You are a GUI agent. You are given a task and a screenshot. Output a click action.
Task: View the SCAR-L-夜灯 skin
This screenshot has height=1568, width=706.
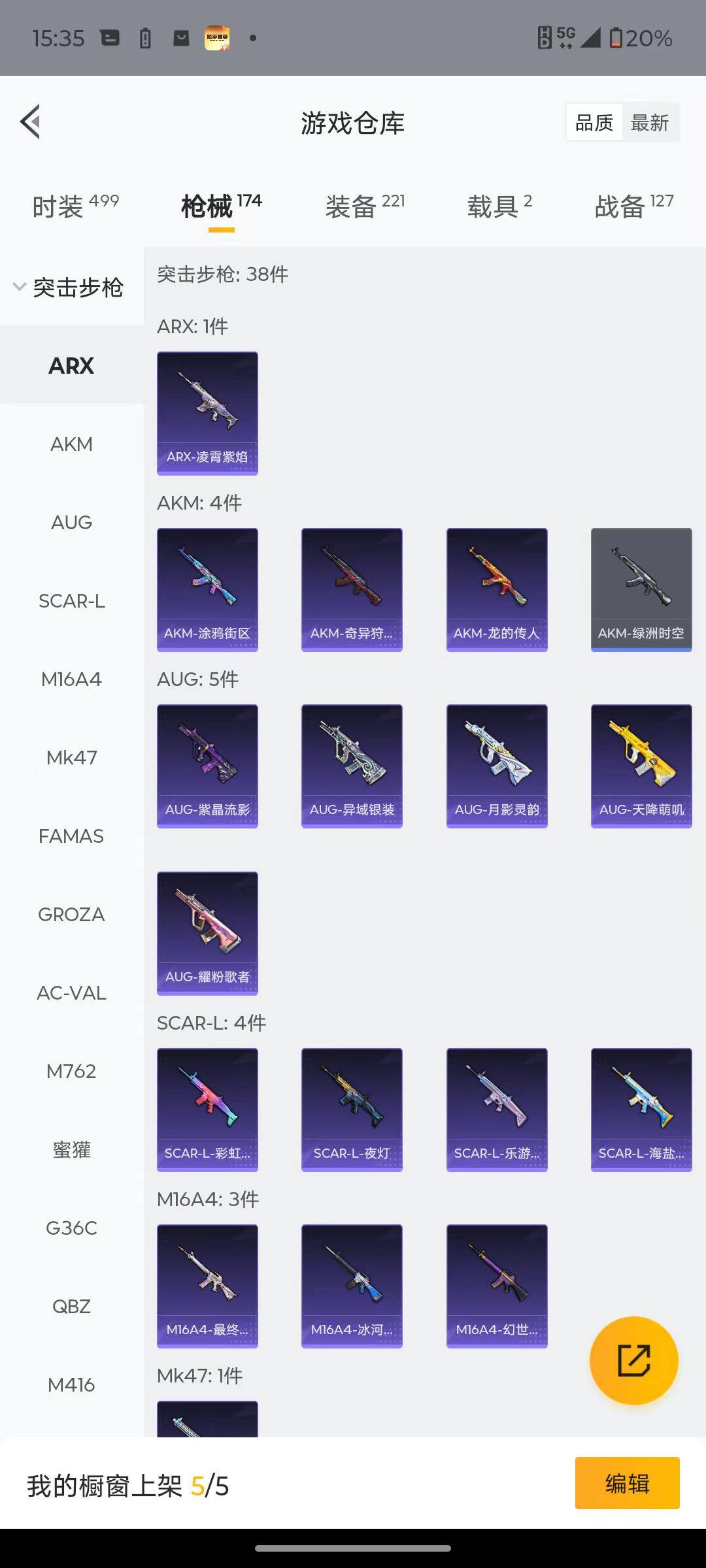coord(352,1109)
